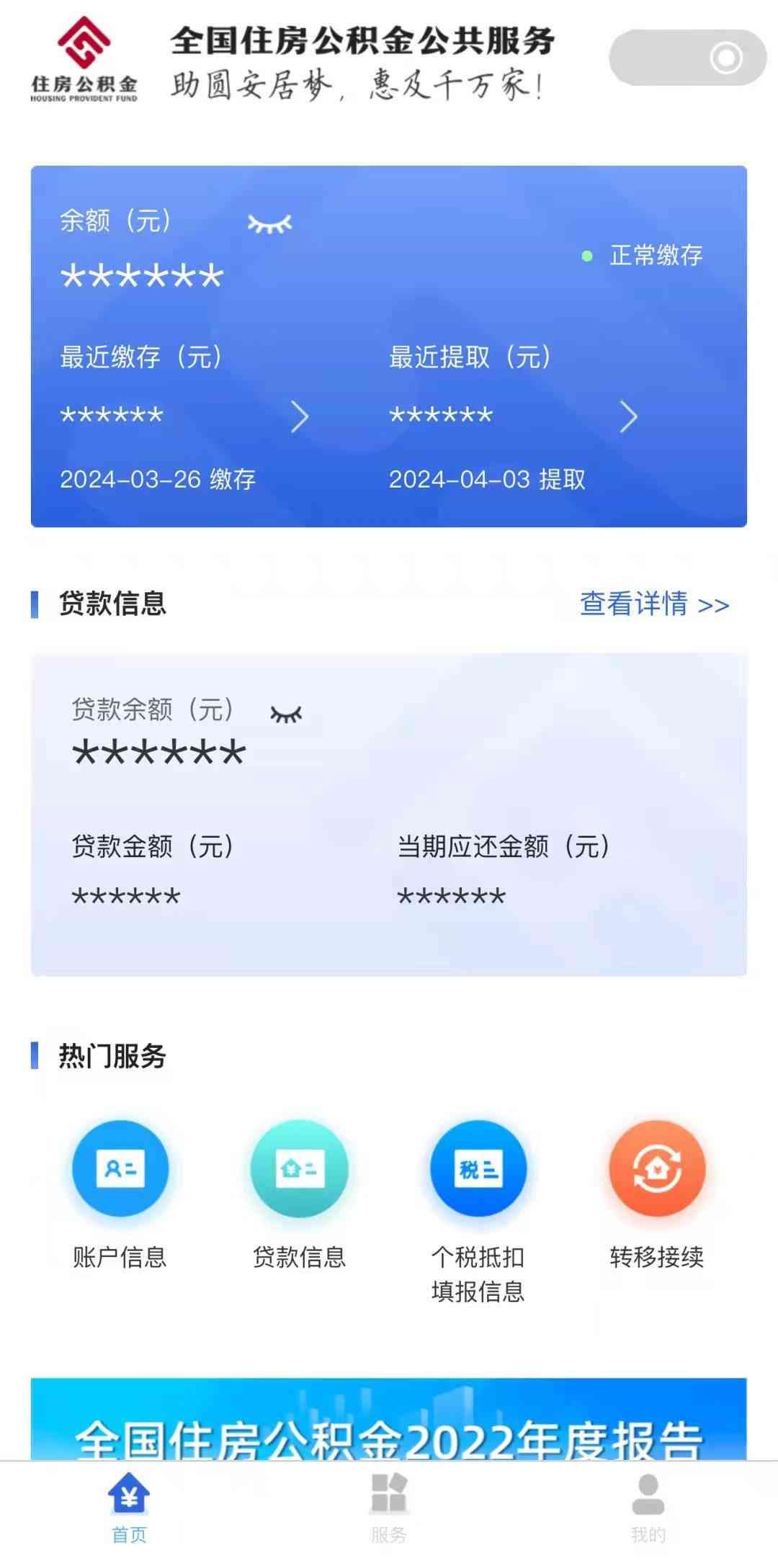Open 账户信息 service
The width and height of the screenshot is (778, 1568).
(x=120, y=1168)
